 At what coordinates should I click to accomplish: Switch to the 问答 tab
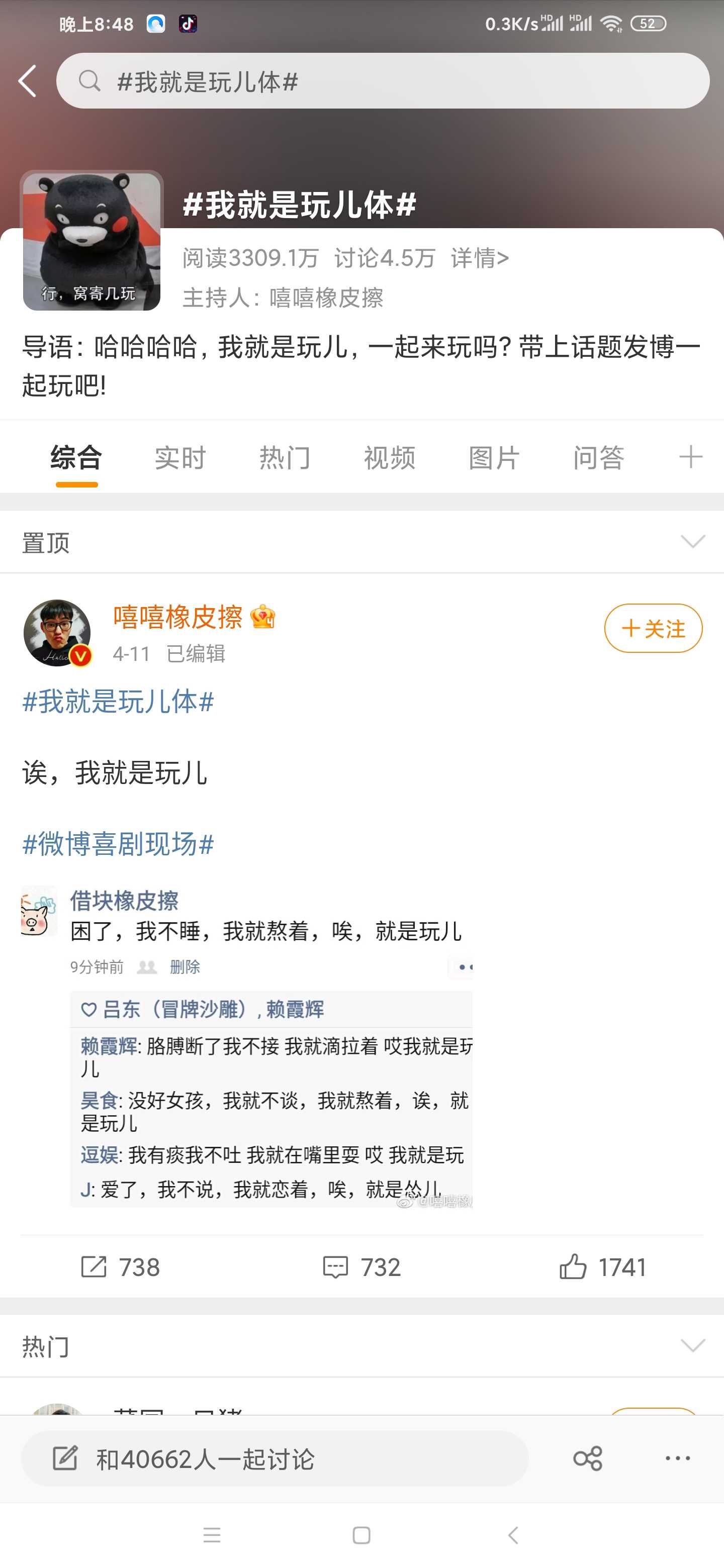pyautogui.click(x=599, y=457)
